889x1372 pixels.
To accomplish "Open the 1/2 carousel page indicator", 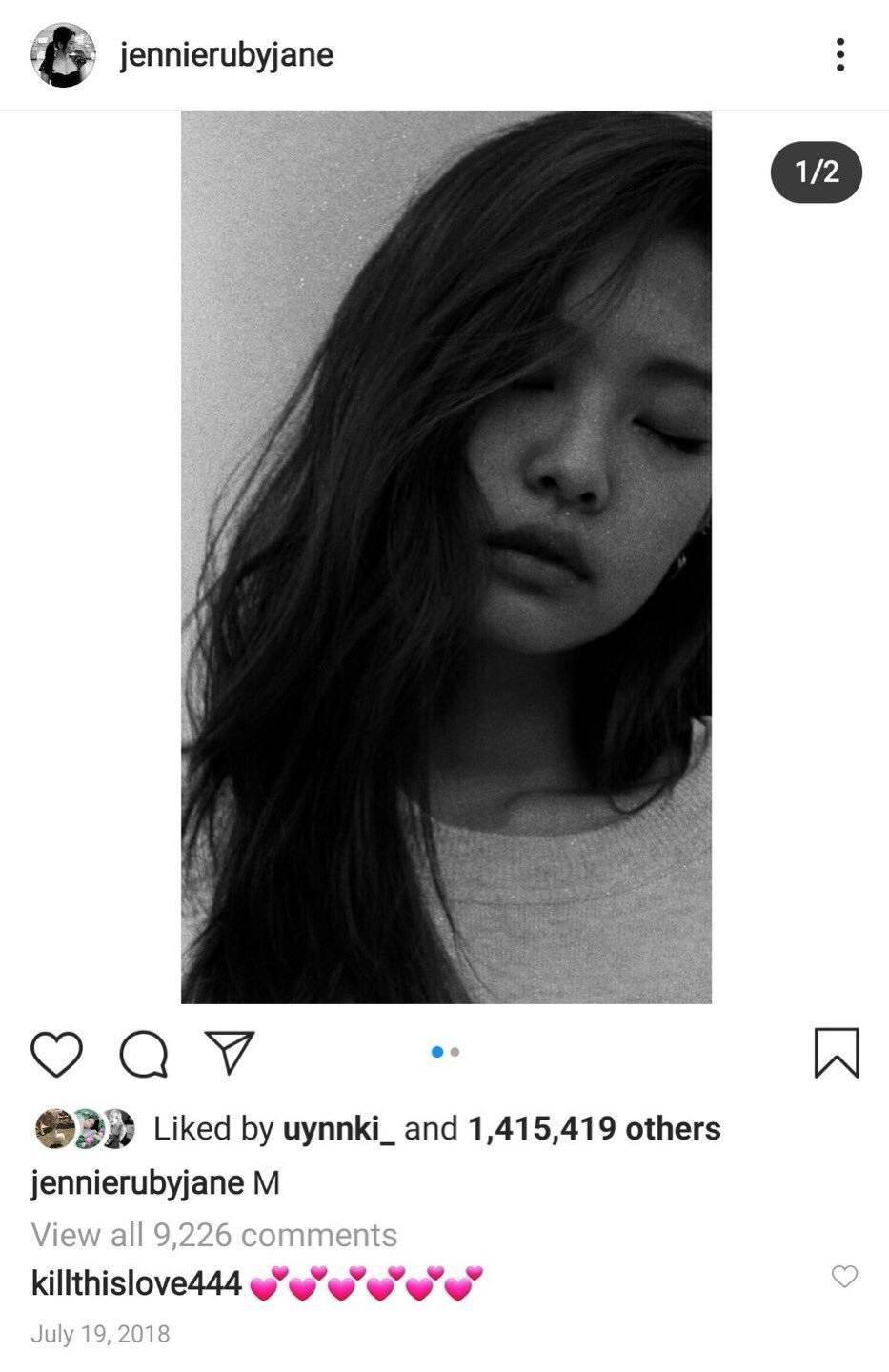I will tap(815, 172).
